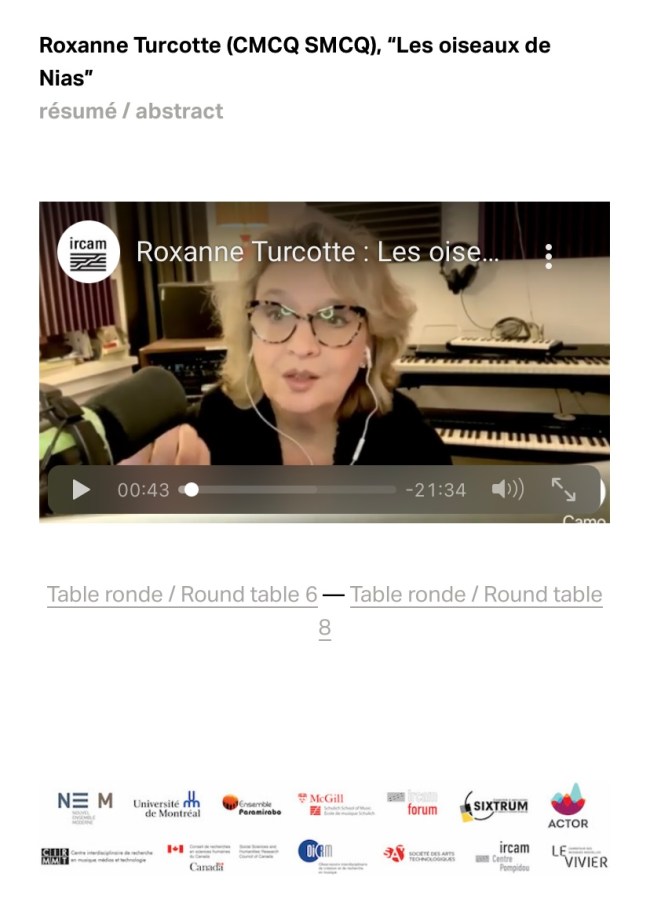
Task: Open the ircam channel logo on the video
Action: pos(88,254)
